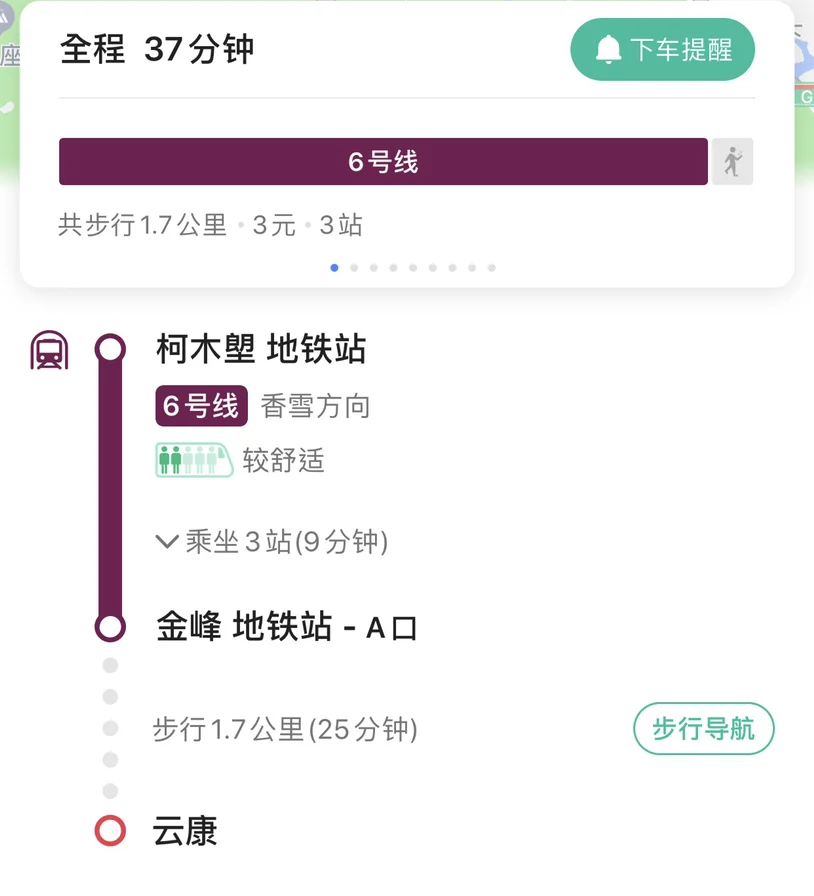This screenshot has width=814, height=896.
Task: Tap the hollow circle marker at 金峰 station
Action: tap(108, 627)
